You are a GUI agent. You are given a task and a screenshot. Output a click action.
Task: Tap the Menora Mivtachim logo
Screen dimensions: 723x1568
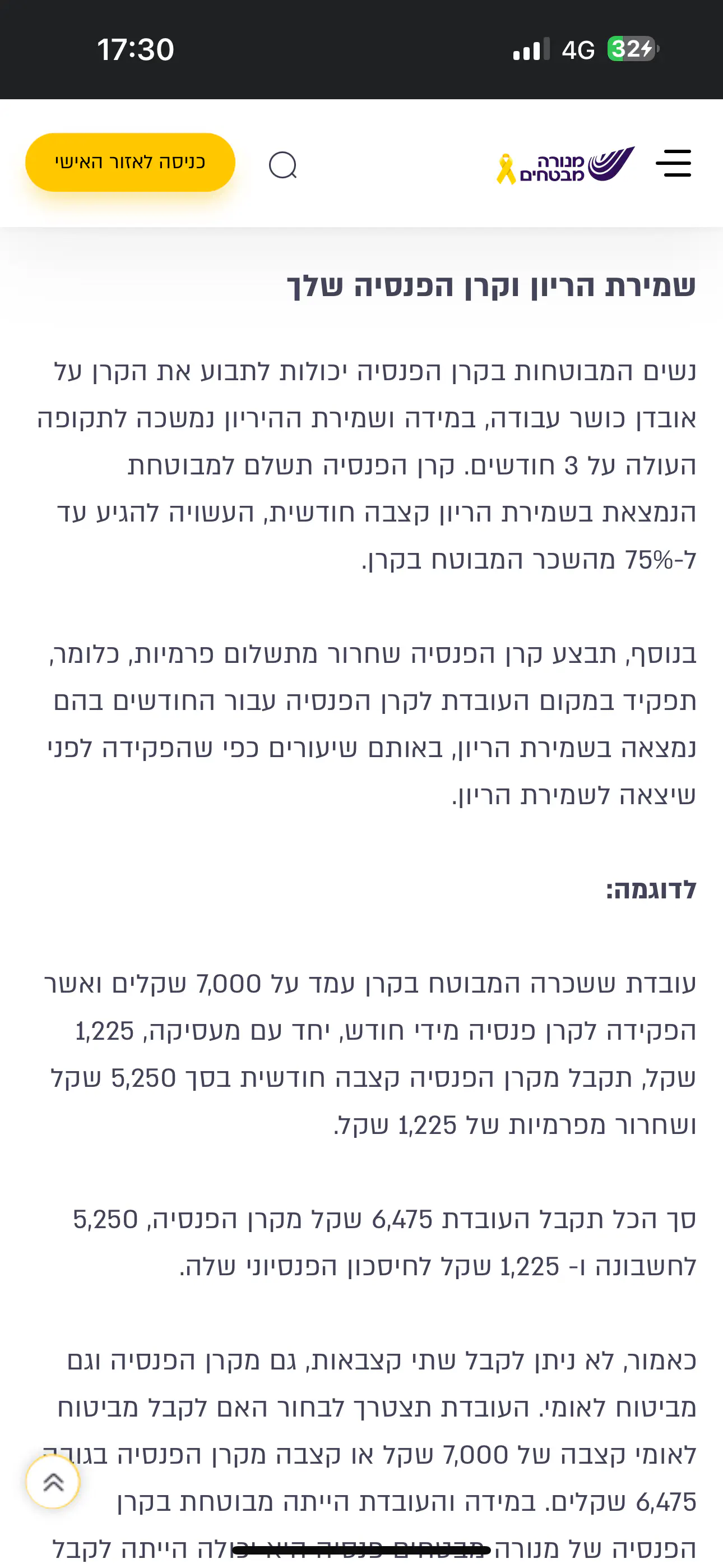[566, 165]
